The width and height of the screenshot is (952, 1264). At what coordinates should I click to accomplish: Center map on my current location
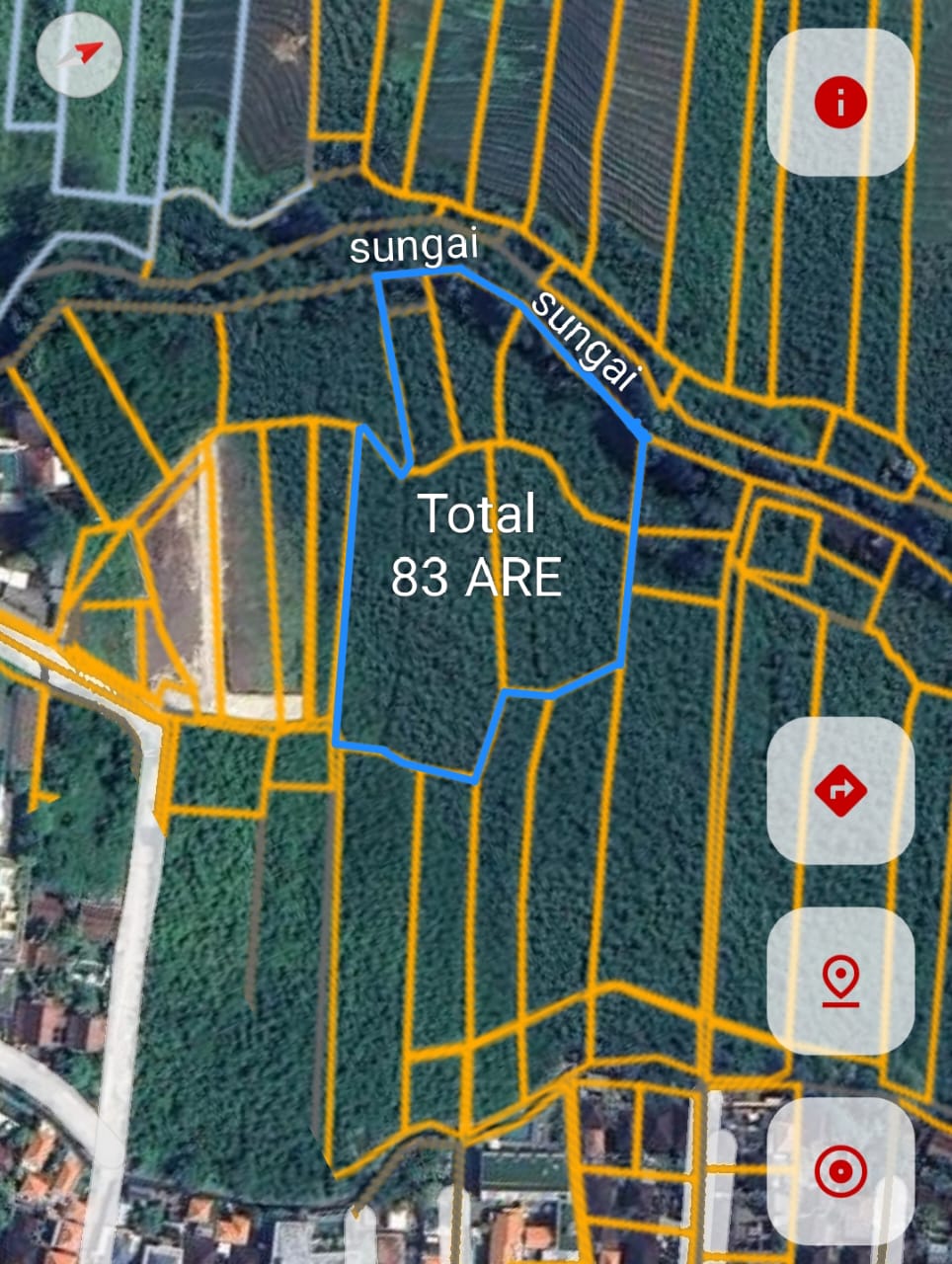(x=840, y=1171)
